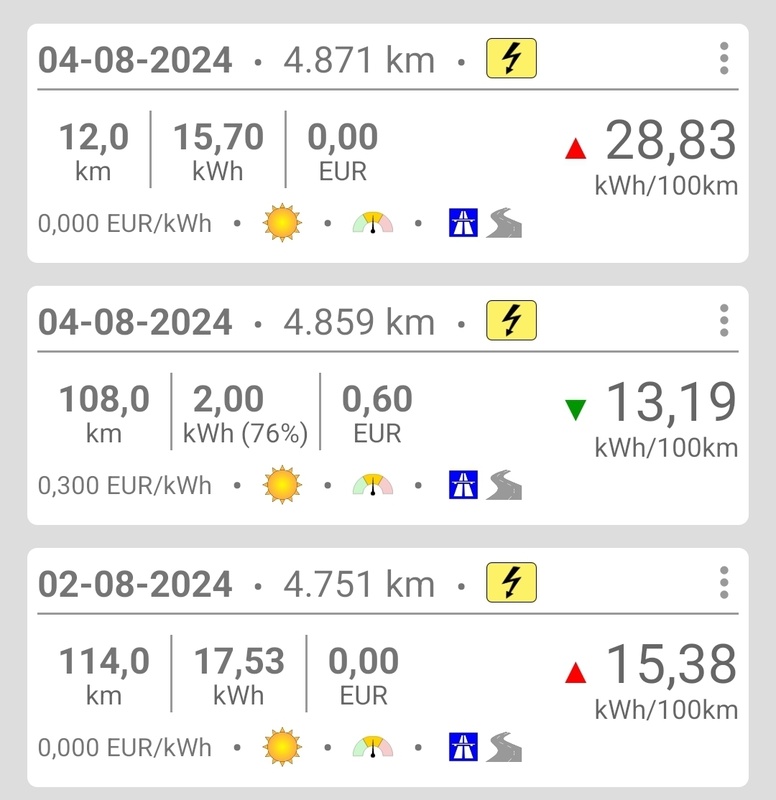Click the green decrease triangle beside 13,19

click(x=574, y=406)
